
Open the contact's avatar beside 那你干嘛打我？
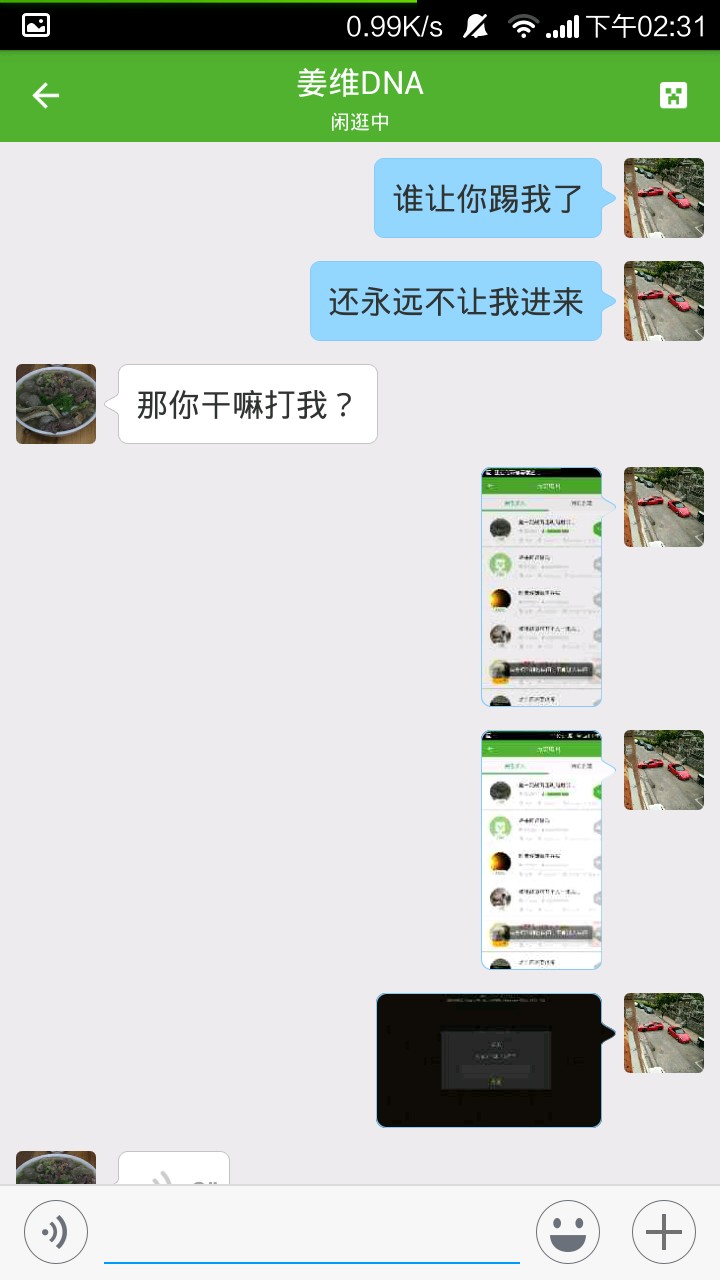(56, 404)
